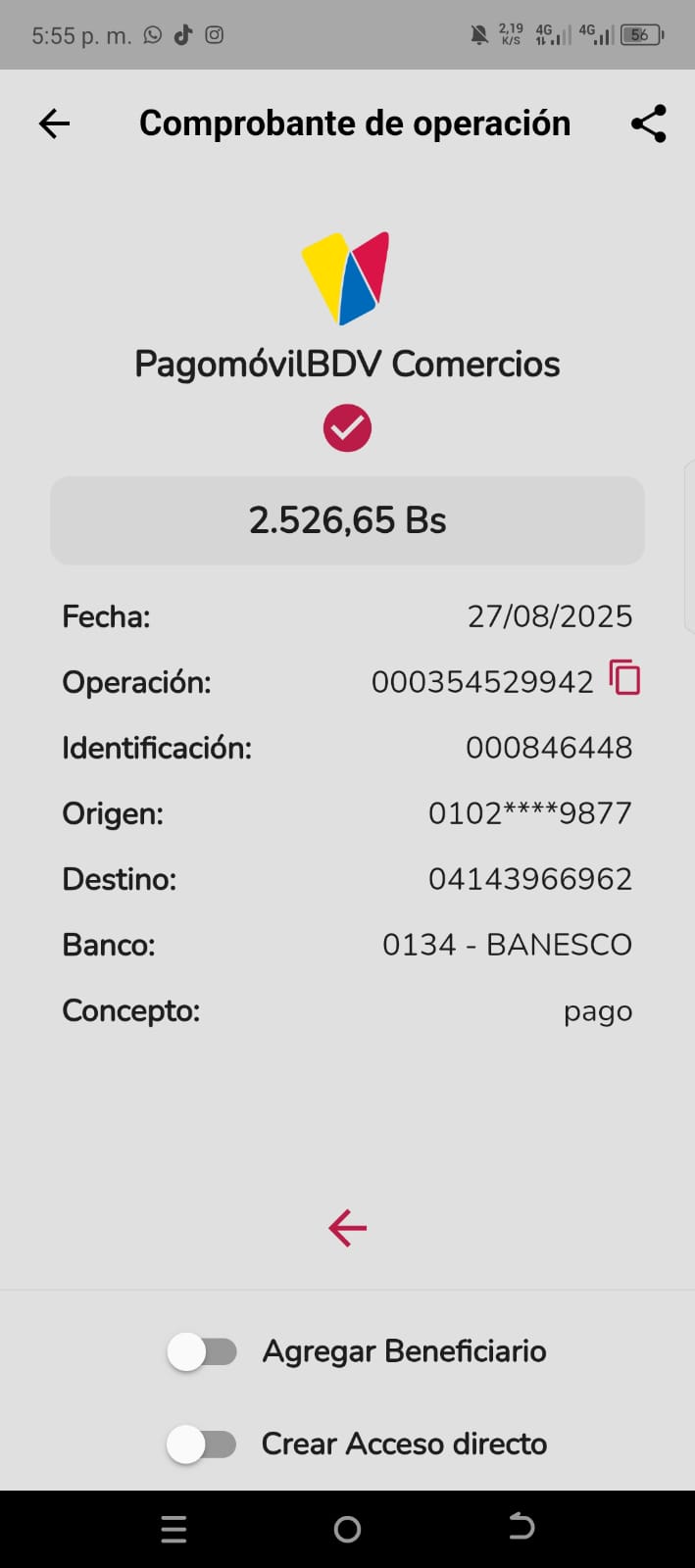Image resolution: width=695 pixels, height=1568 pixels.
Task: Enable the Agregar Beneficiario switch
Action: (202, 1352)
